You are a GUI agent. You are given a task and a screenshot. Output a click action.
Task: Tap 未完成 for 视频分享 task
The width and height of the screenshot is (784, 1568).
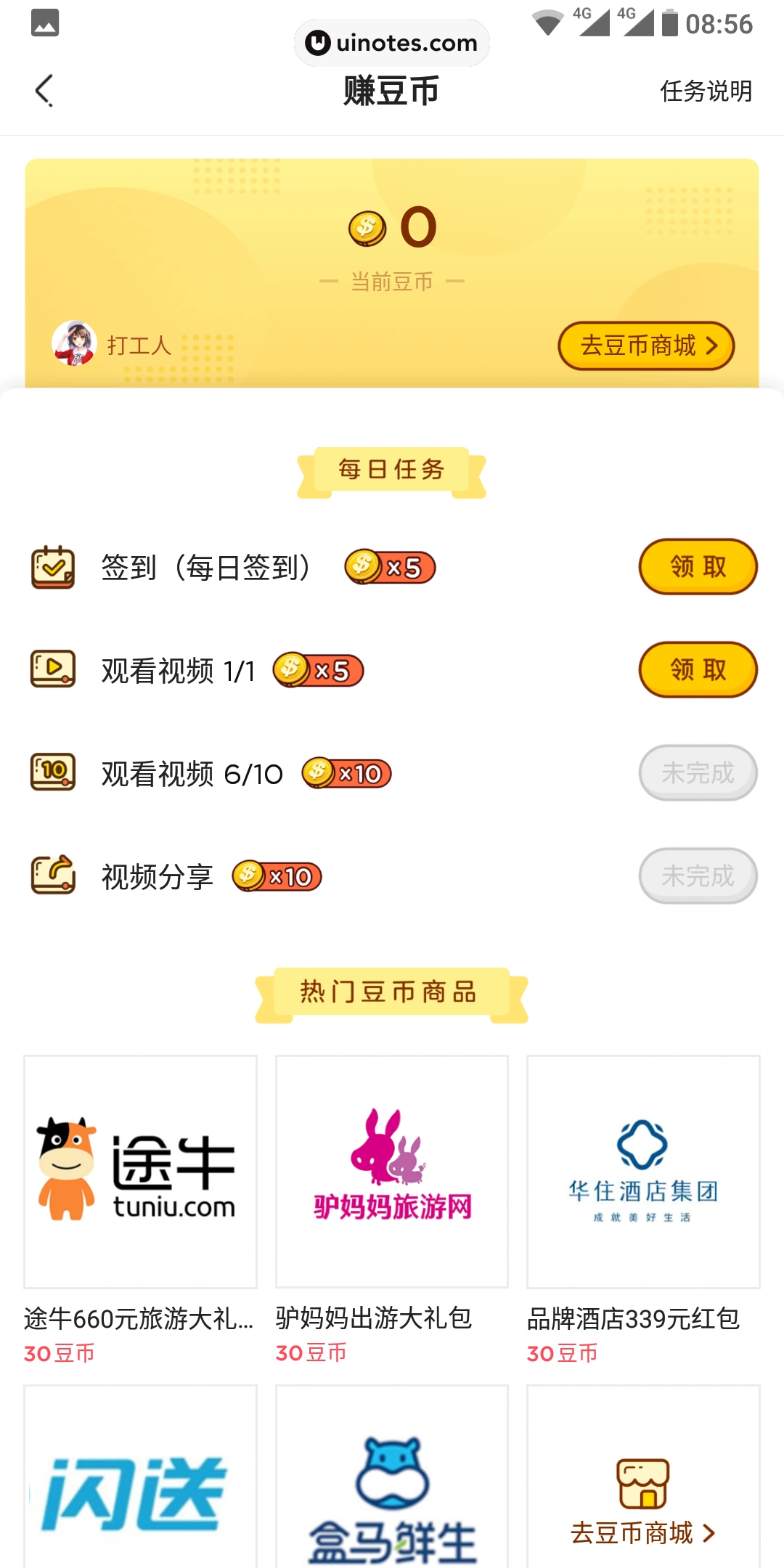(698, 876)
